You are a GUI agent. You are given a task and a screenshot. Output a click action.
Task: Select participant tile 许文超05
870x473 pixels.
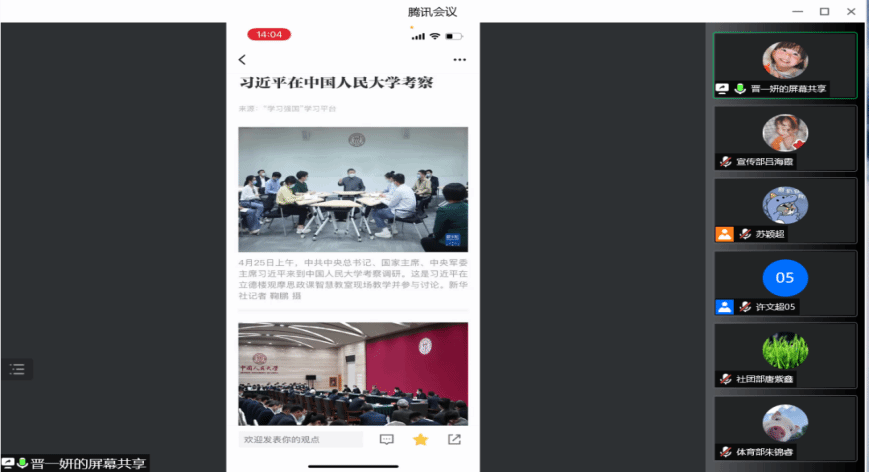point(785,282)
